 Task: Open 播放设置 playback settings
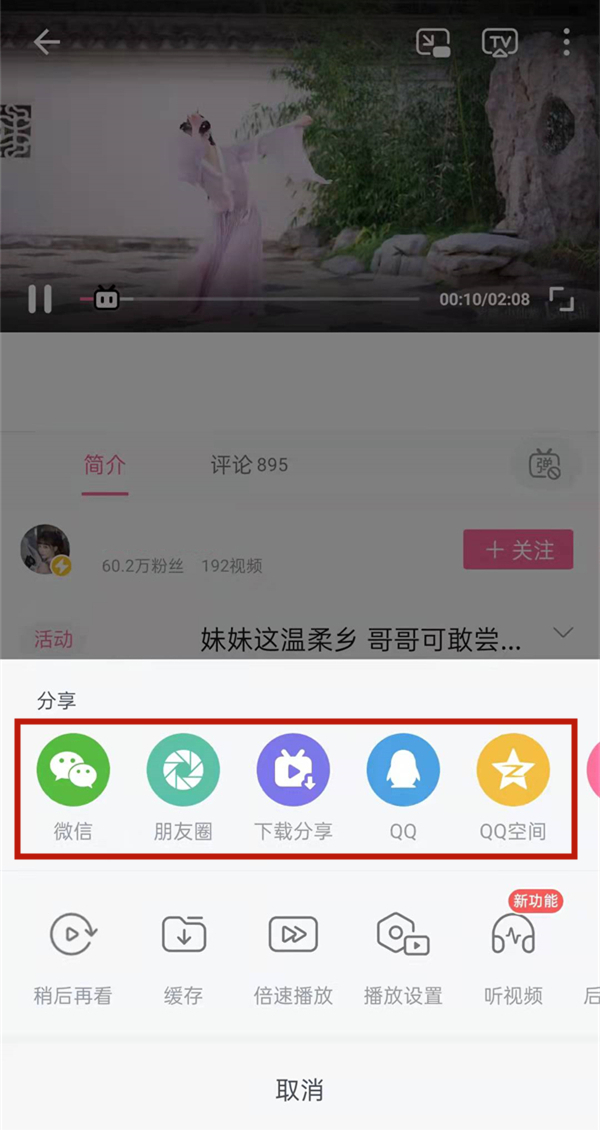[x=403, y=935]
